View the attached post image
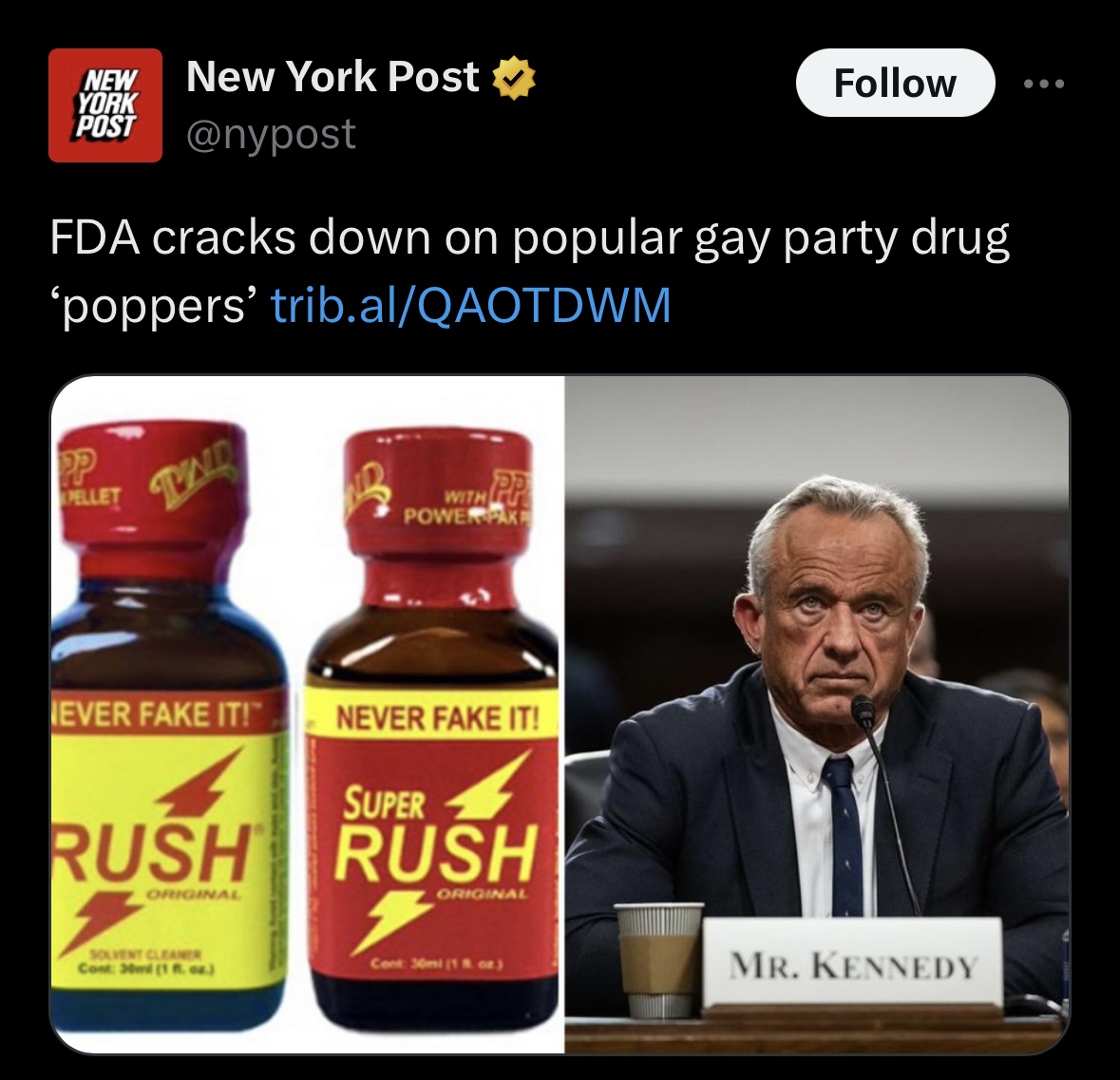This screenshot has height=1080, width=1120. [560, 714]
